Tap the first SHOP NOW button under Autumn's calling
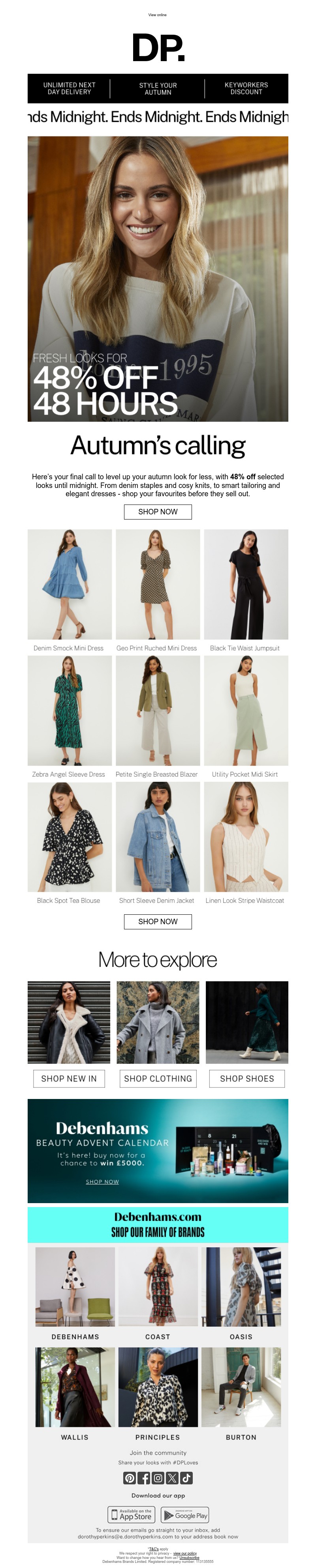 click(x=157, y=512)
